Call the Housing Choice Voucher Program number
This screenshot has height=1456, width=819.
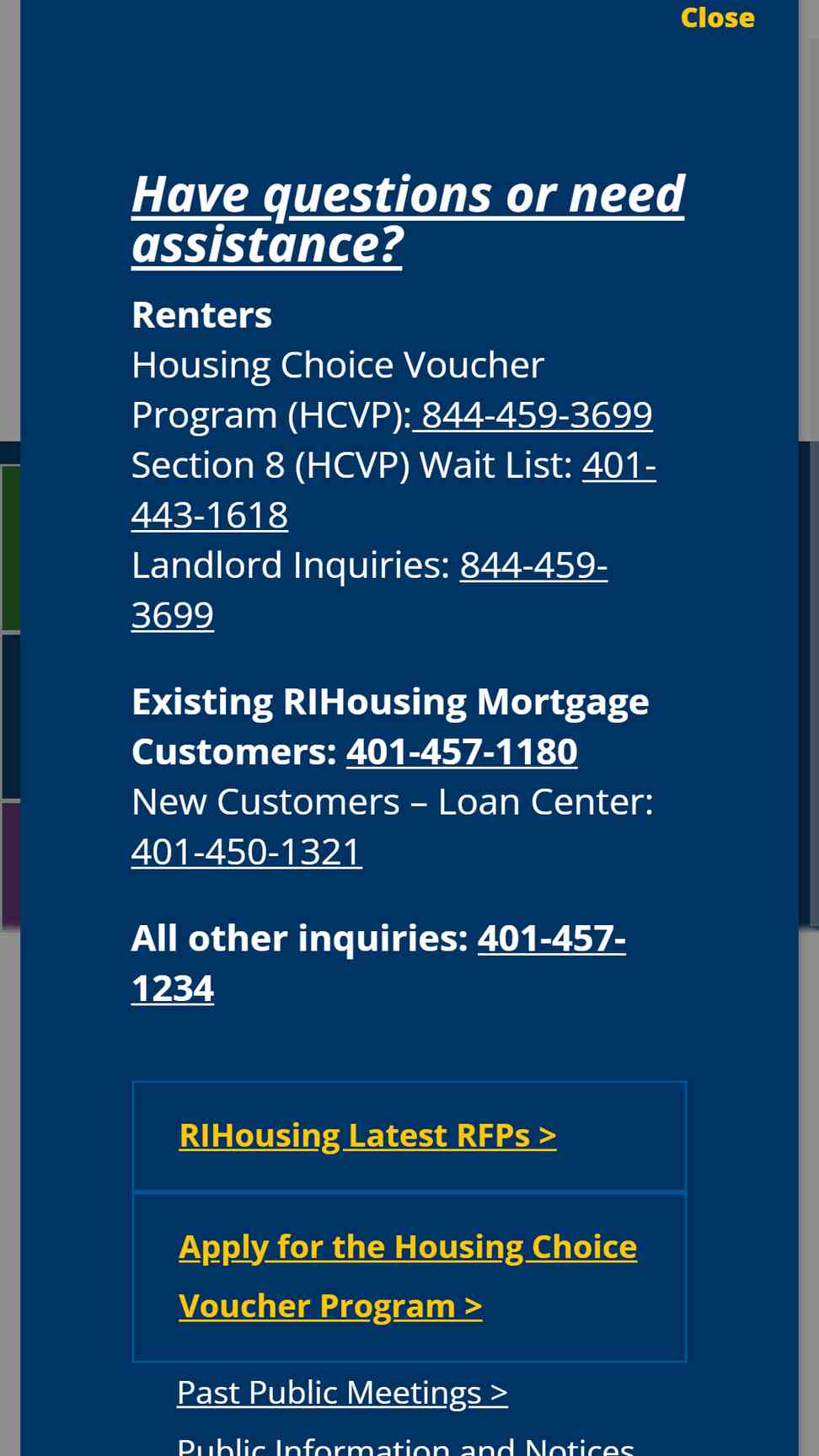(536, 415)
